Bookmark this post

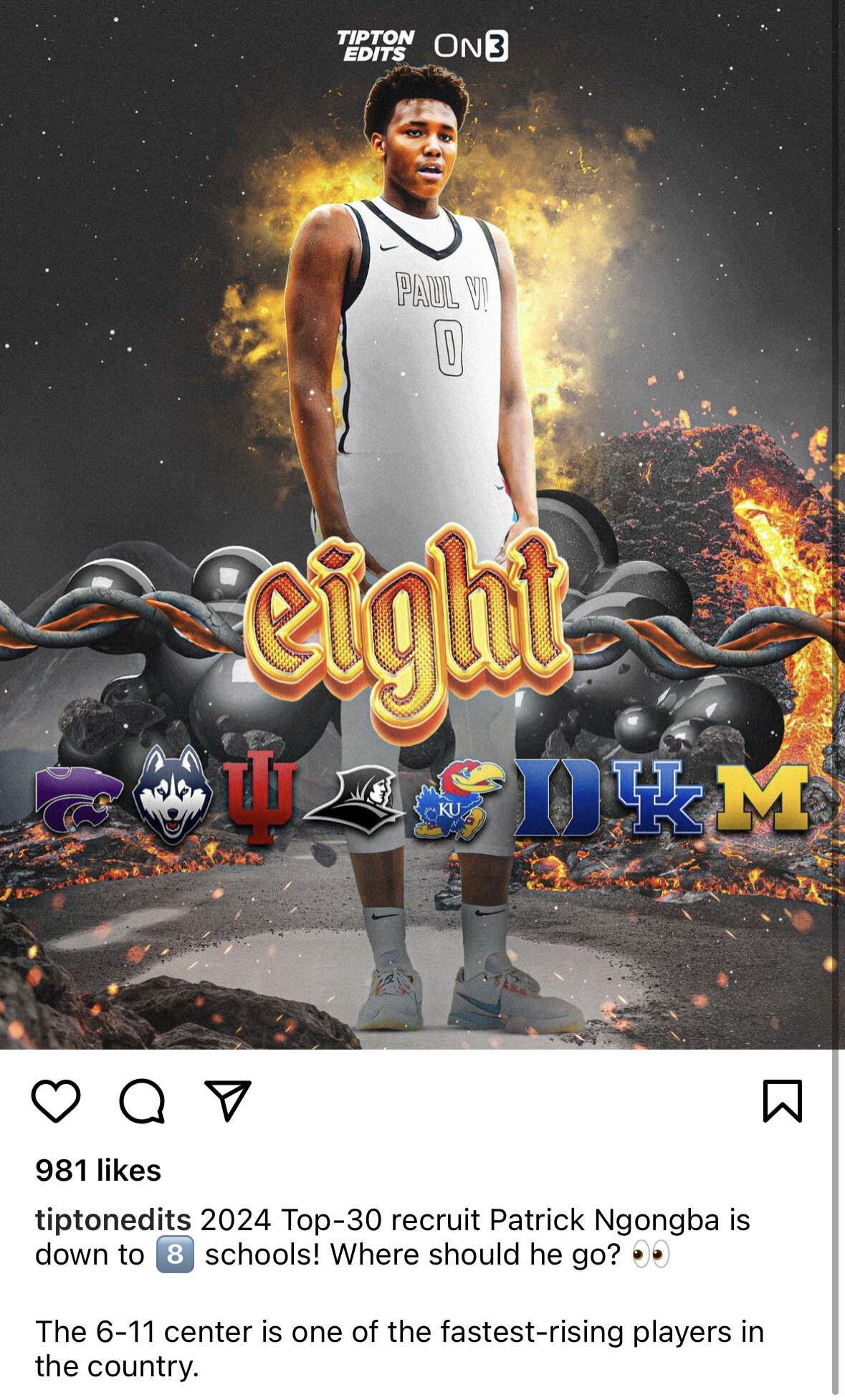tap(783, 1101)
